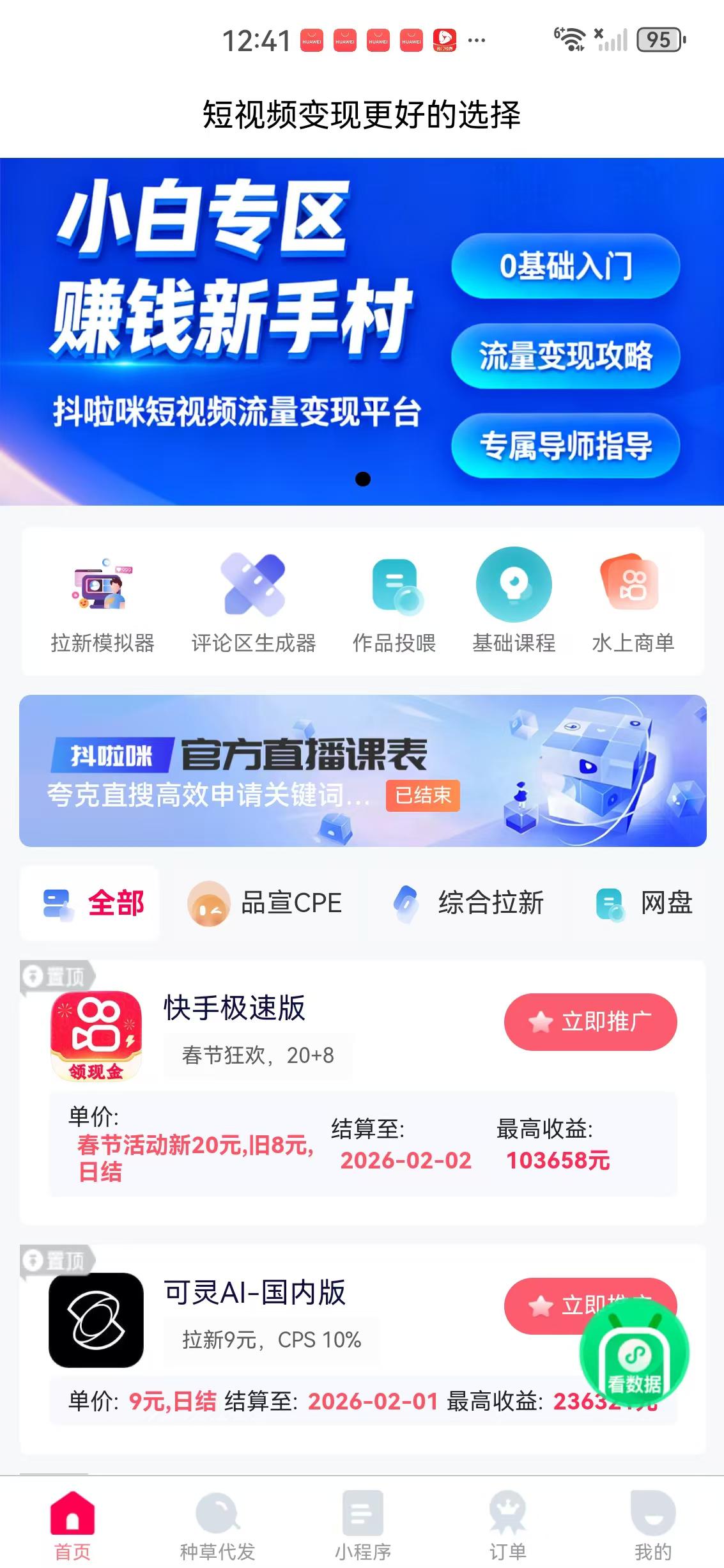Select the 全部 category tab
The width and height of the screenshot is (724, 1568).
89,903
